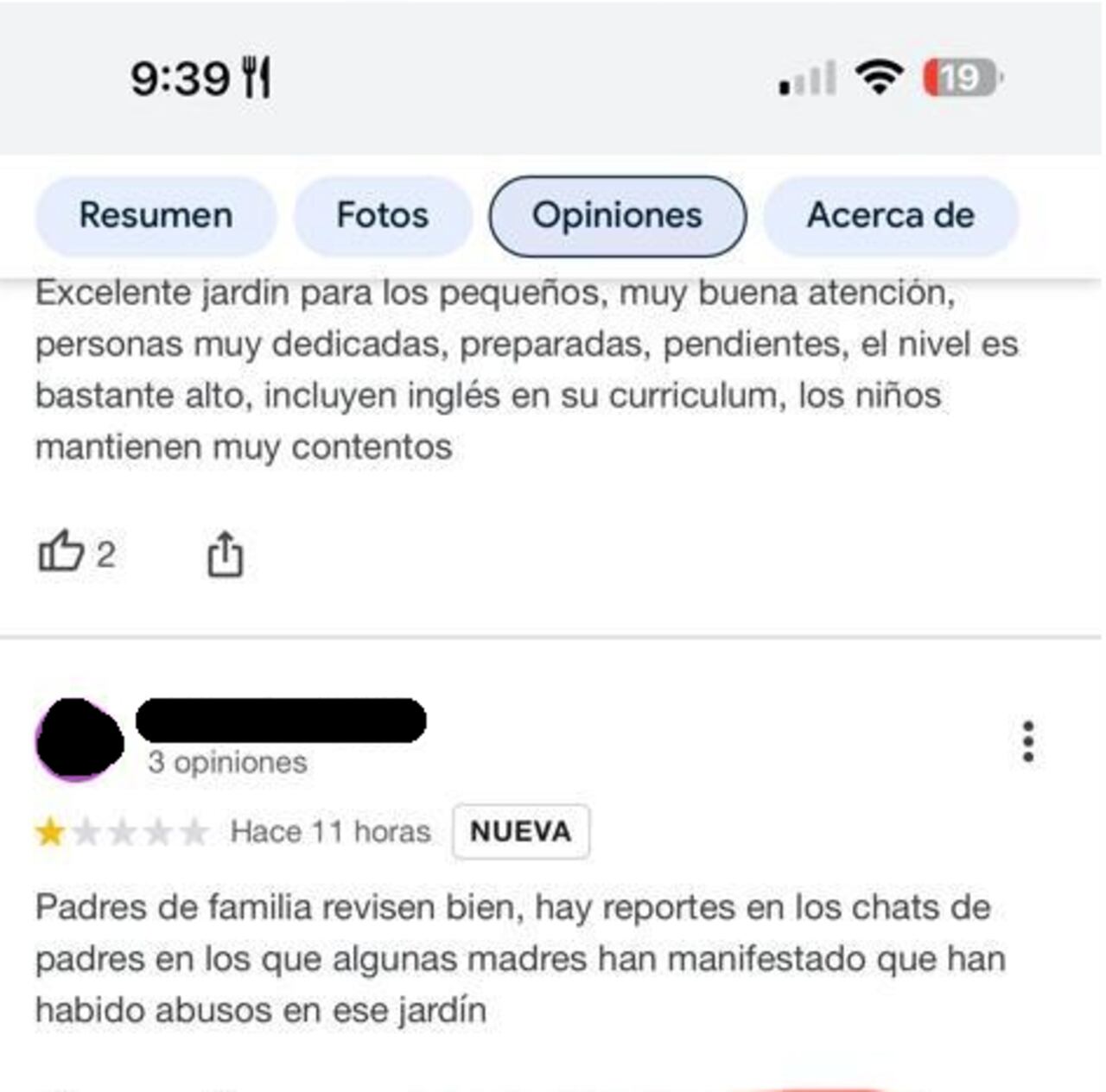Like the review praising the jardín
The height and width of the screenshot is (1092, 1106).
[61, 552]
